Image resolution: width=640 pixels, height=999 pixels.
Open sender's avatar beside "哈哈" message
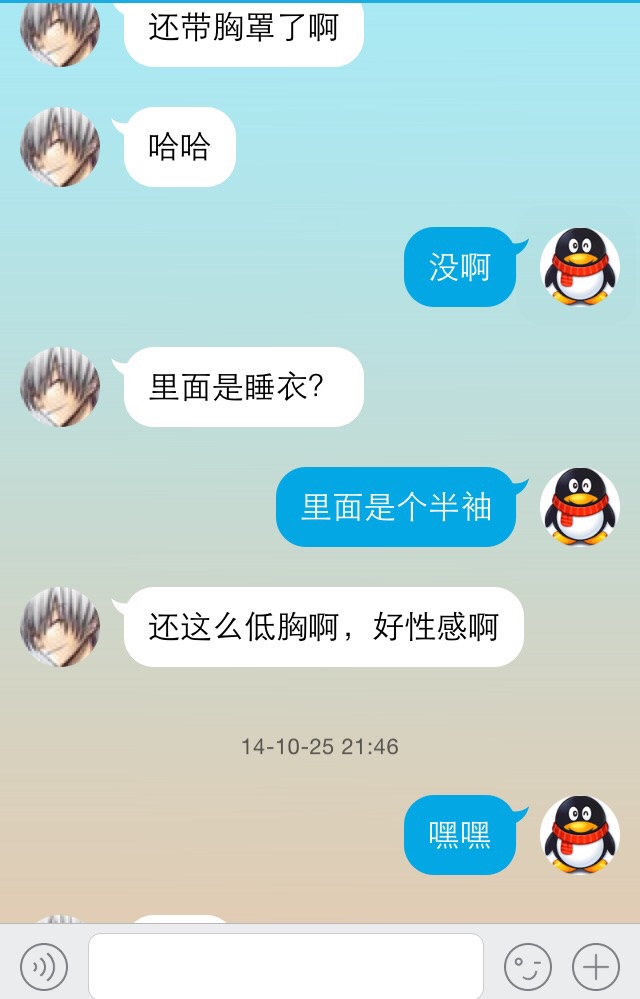pos(60,147)
